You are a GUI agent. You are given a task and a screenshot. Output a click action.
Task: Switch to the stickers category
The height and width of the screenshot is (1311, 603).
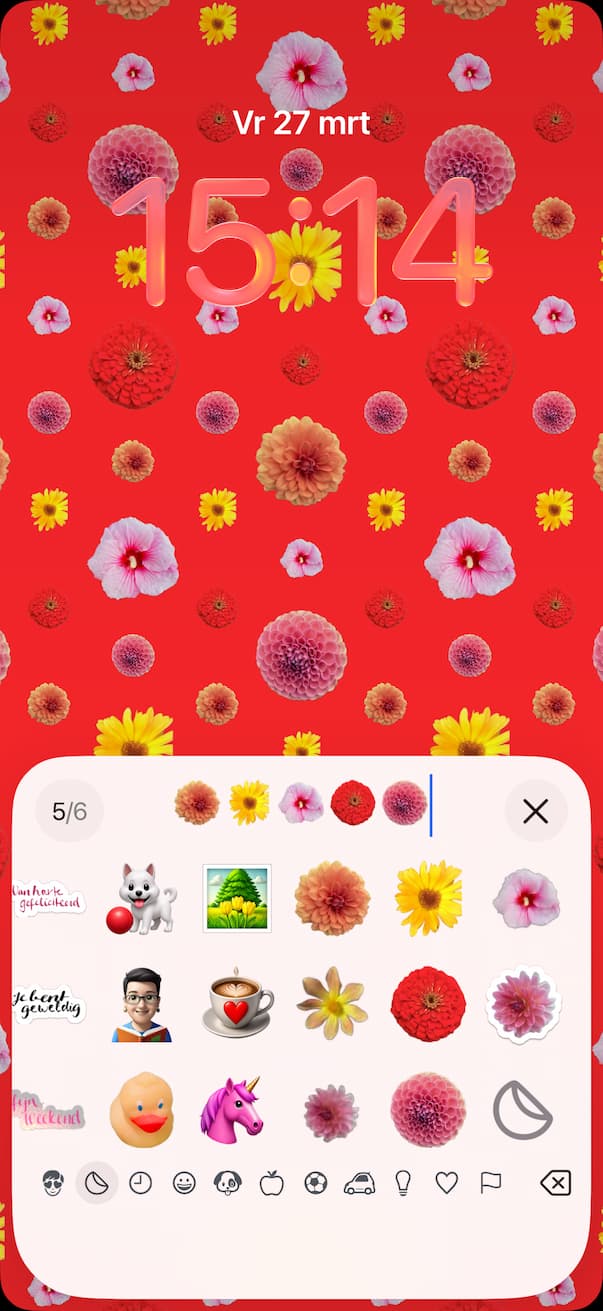(x=97, y=1184)
